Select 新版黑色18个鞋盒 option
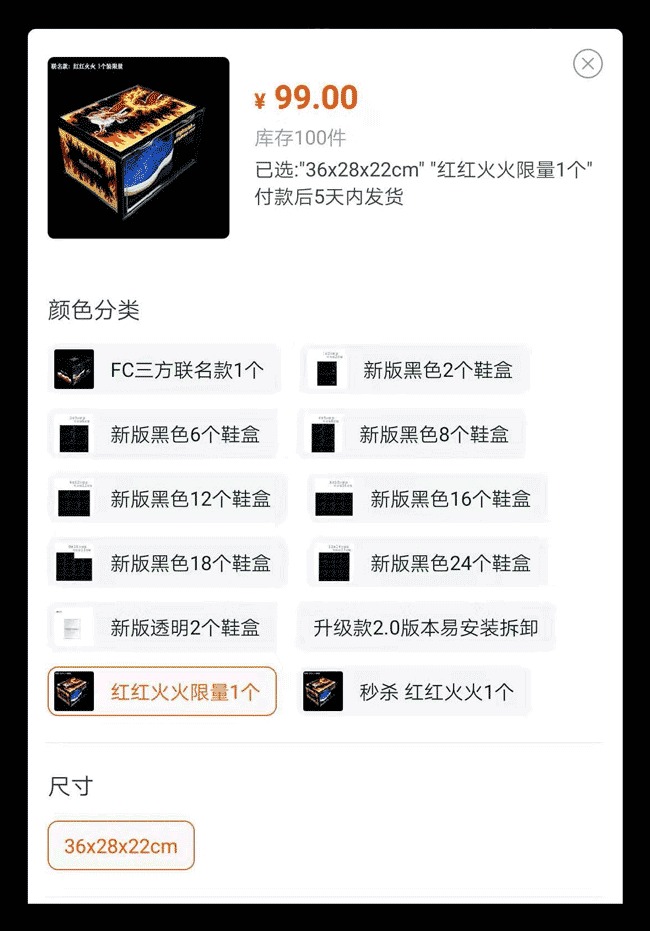650x931 pixels. coord(167,563)
